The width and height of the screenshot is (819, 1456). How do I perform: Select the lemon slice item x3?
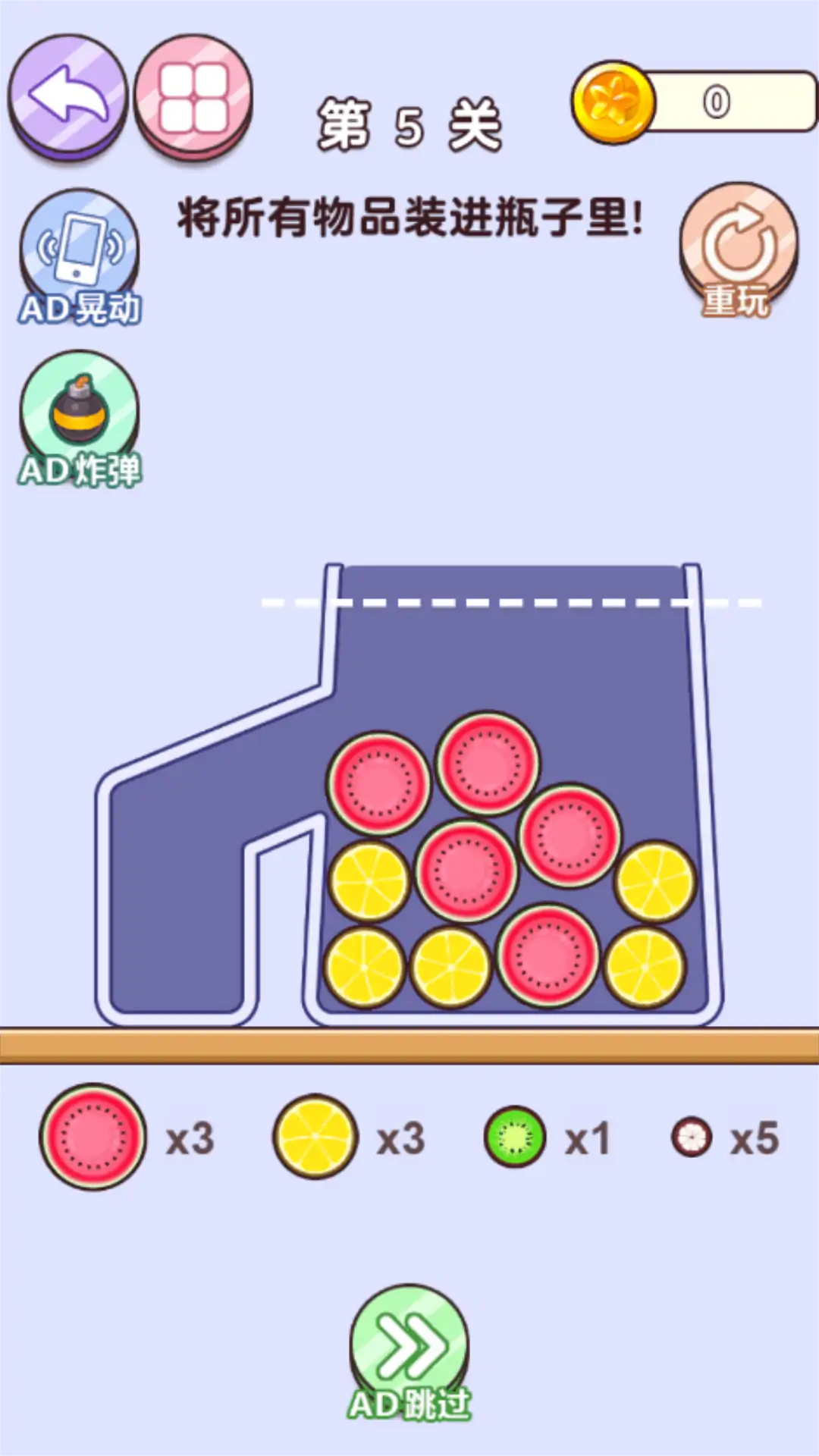(x=315, y=1137)
